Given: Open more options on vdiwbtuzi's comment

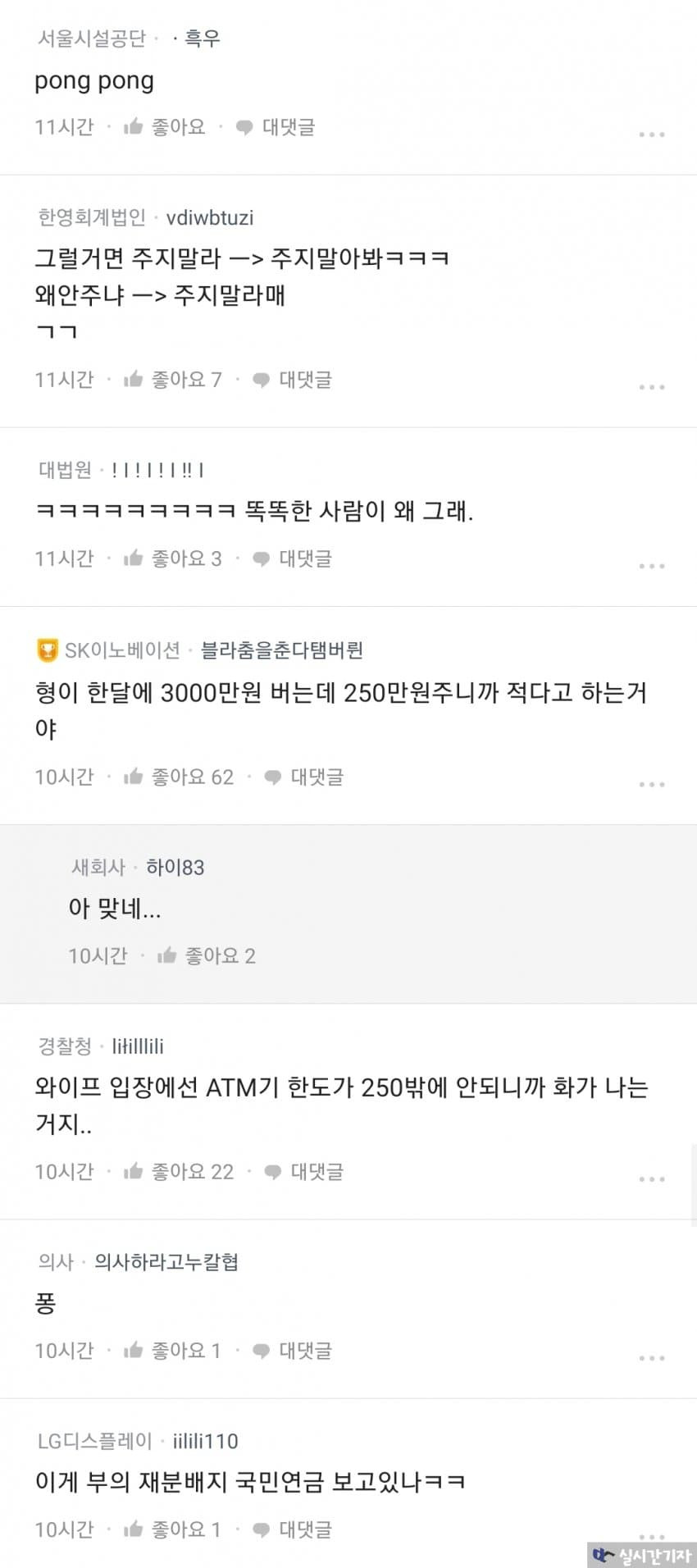Looking at the screenshot, I should pos(651,386).
